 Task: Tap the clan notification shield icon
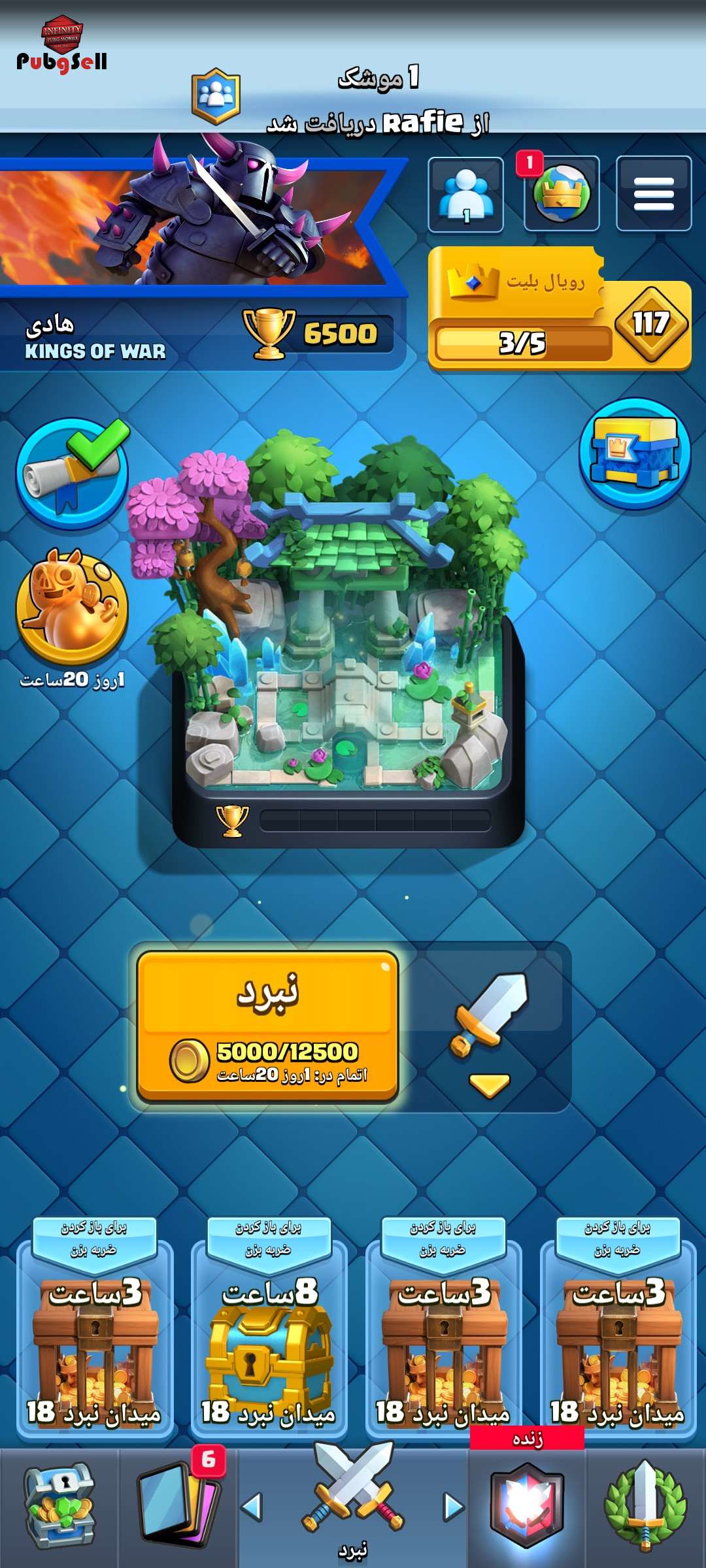click(216, 96)
